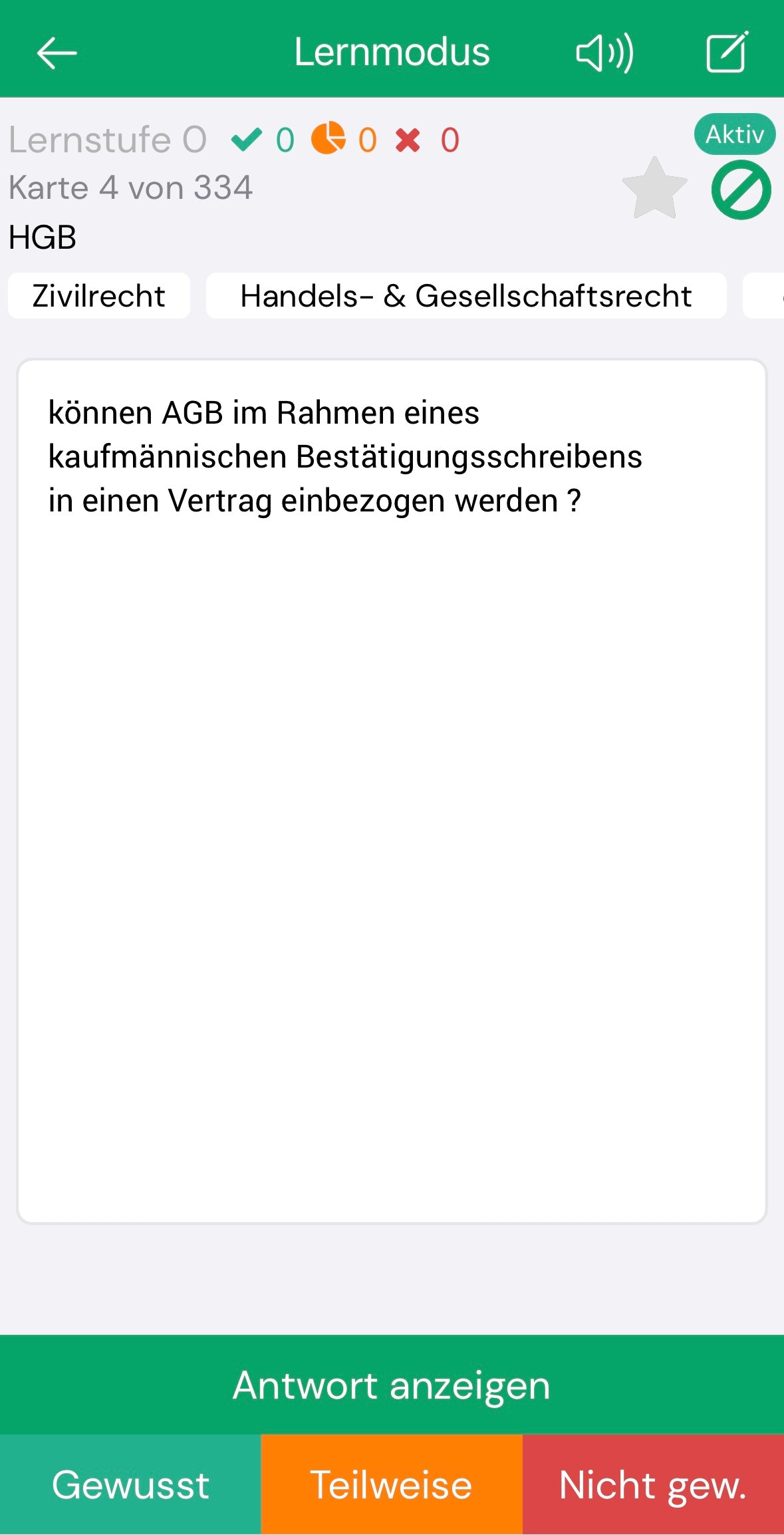The image size is (784, 1535).
Task: Select the Handels- & Gesellschaftsrecht chip
Action: click(465, 296)
